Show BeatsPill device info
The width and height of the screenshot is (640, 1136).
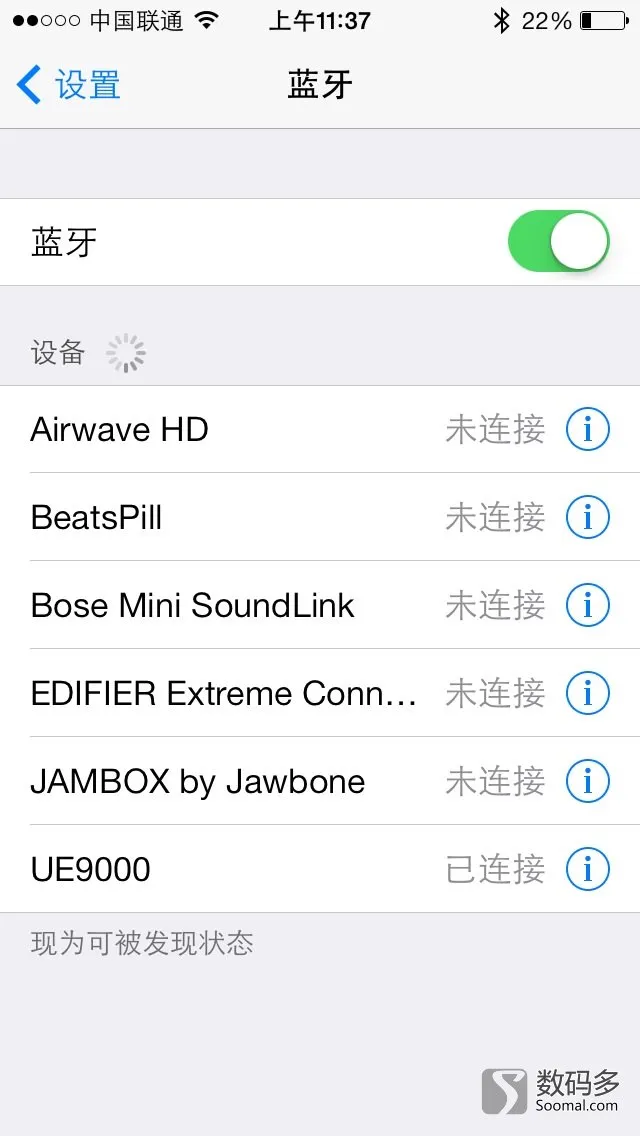tap(588, 517)
